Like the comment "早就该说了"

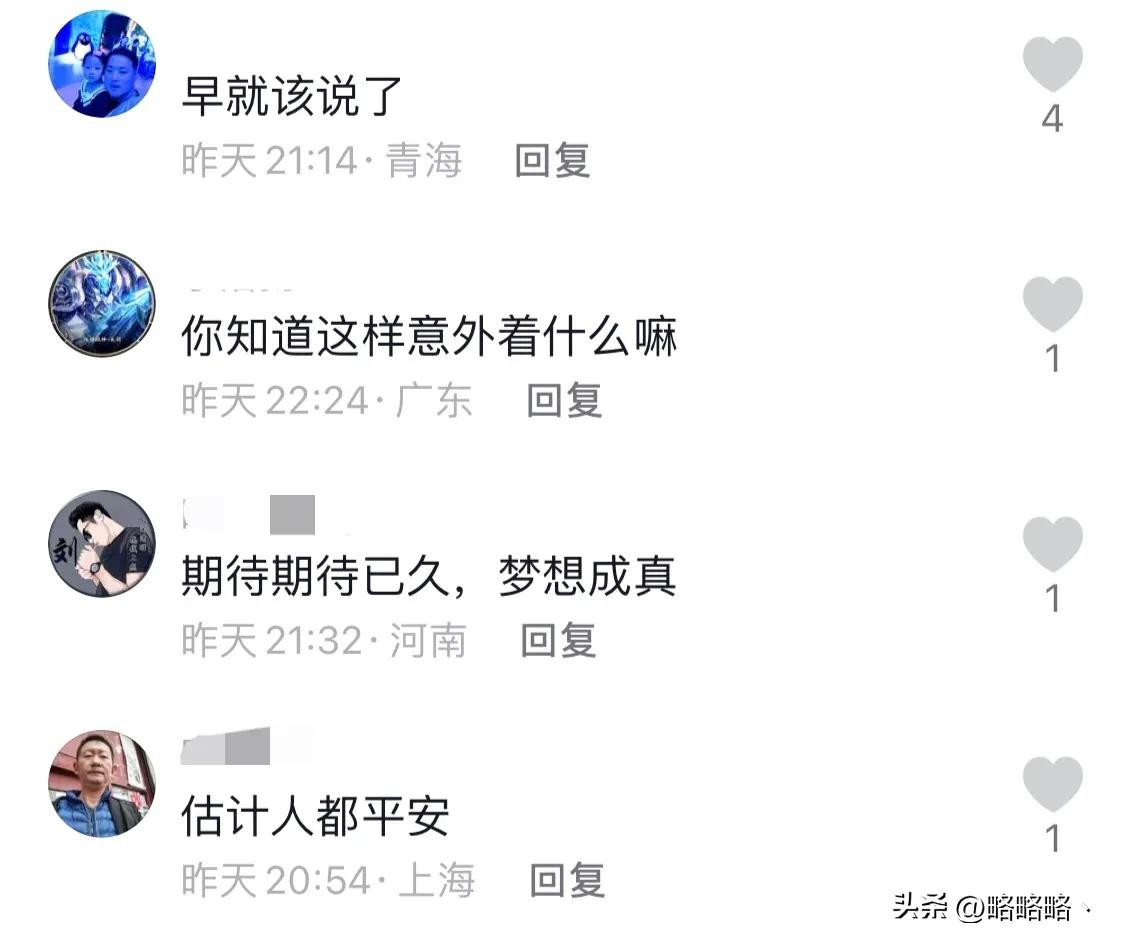[x=1052, y=65]
